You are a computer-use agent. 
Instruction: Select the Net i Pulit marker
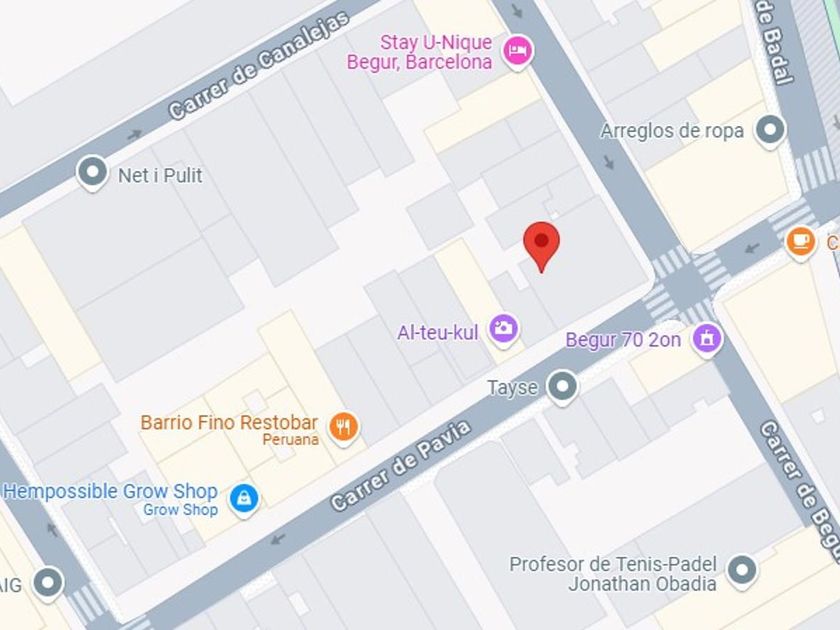click(92, 173)
